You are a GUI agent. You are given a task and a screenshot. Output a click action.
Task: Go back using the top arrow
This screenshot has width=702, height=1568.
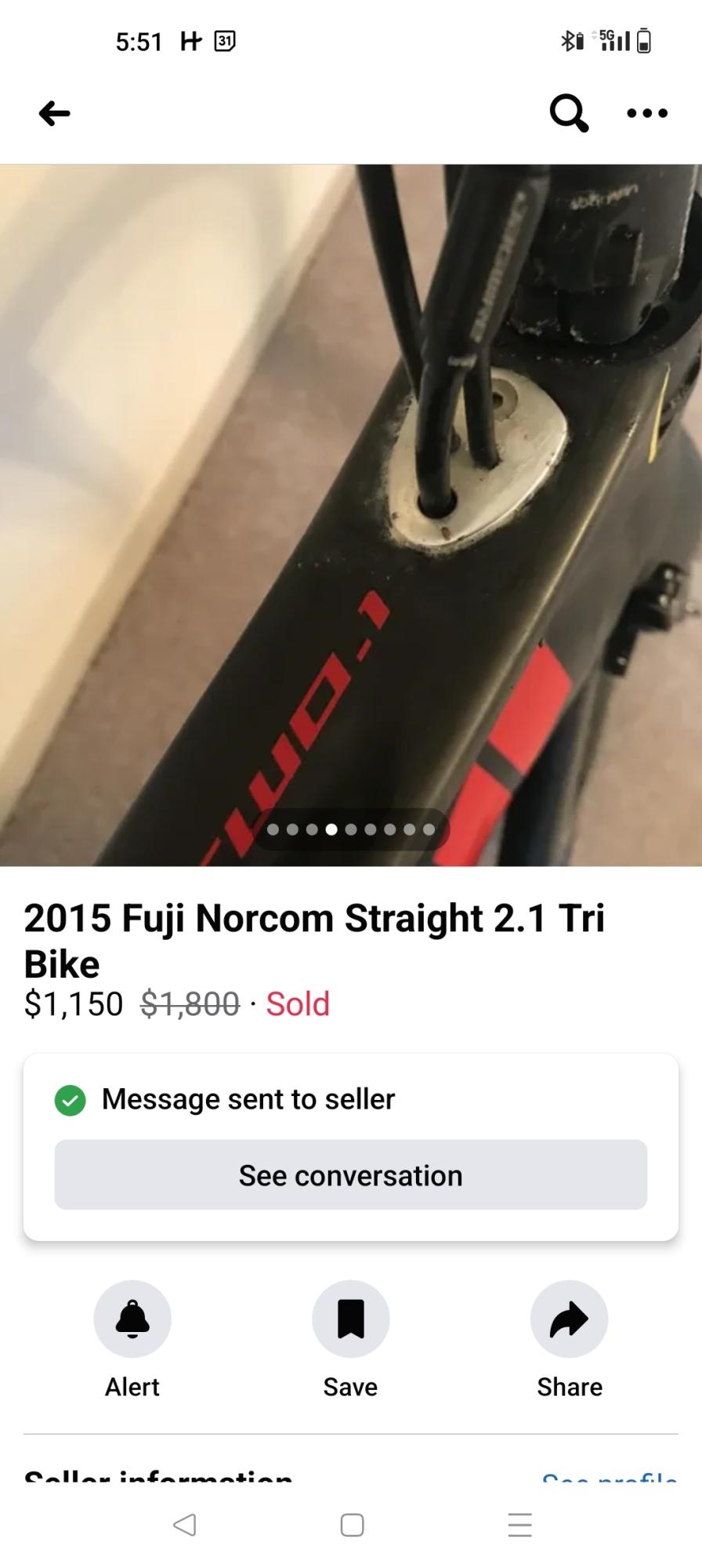[x=54, y=114]
